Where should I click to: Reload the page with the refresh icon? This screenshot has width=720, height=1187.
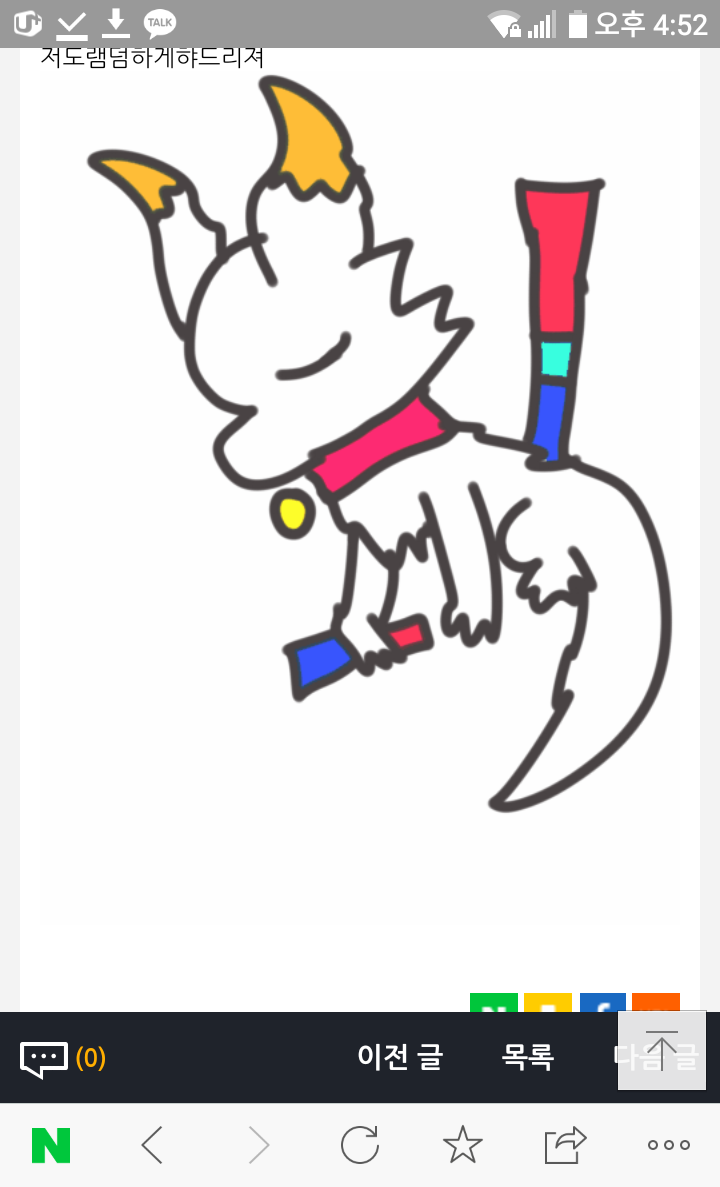click(360, 1145)
